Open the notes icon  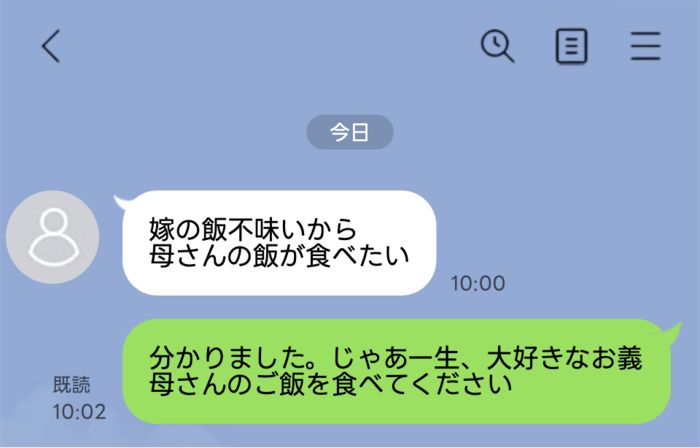tap(571, 46)
